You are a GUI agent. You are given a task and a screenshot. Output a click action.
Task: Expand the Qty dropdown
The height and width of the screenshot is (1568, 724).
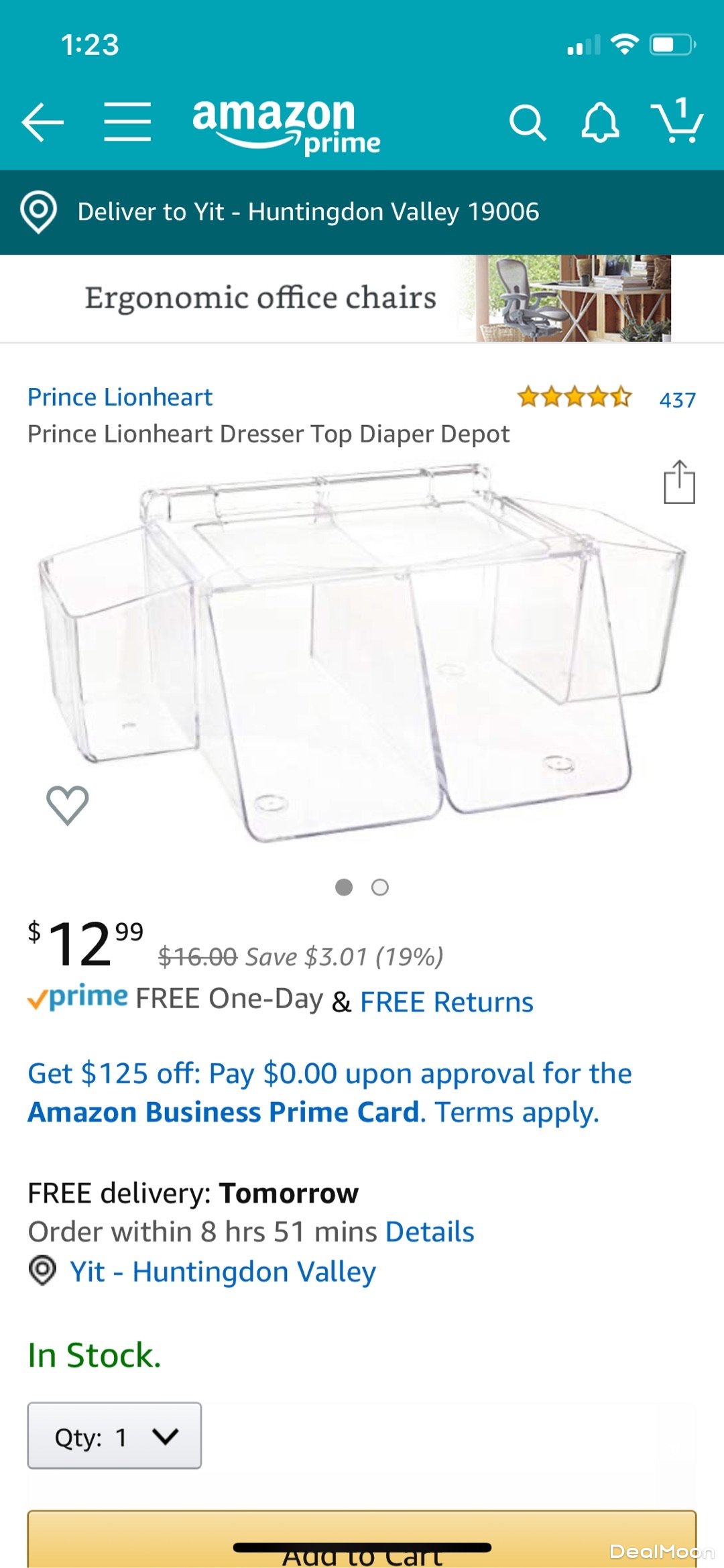pos(114,1436)
